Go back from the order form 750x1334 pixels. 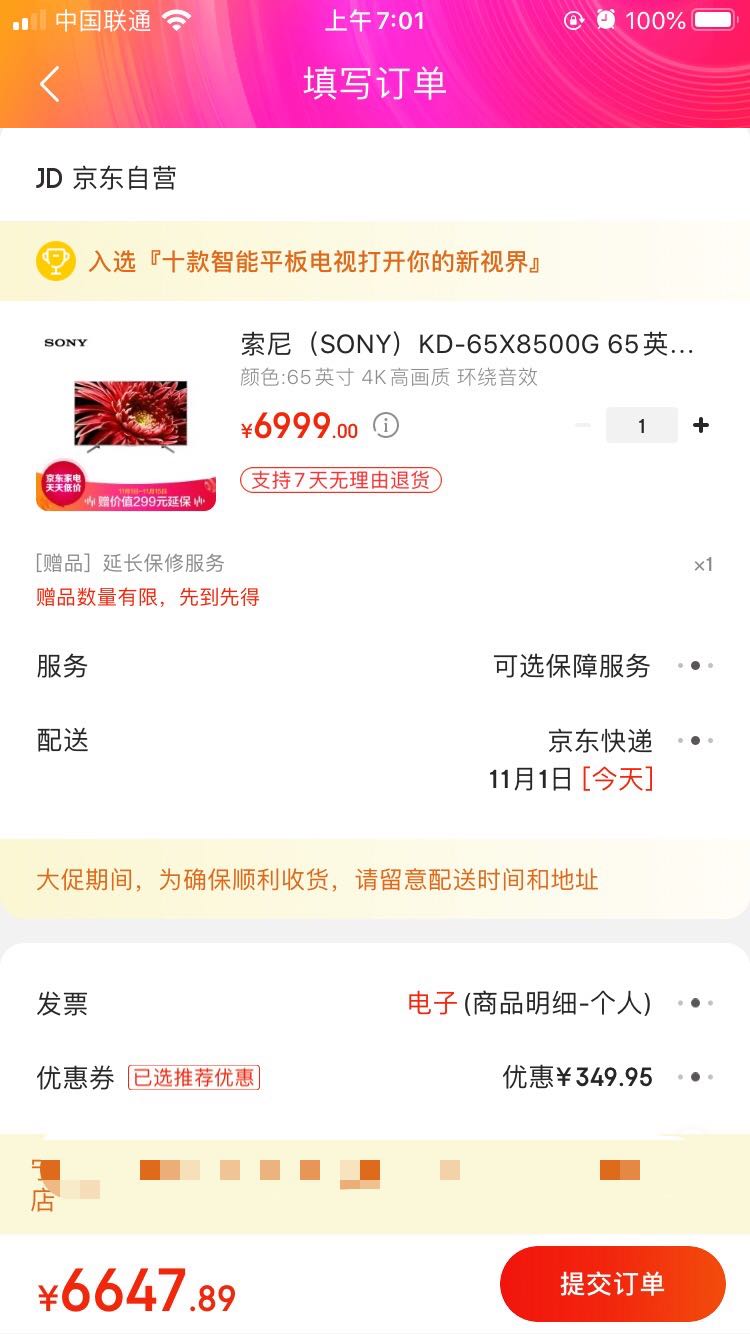(50, 84)
